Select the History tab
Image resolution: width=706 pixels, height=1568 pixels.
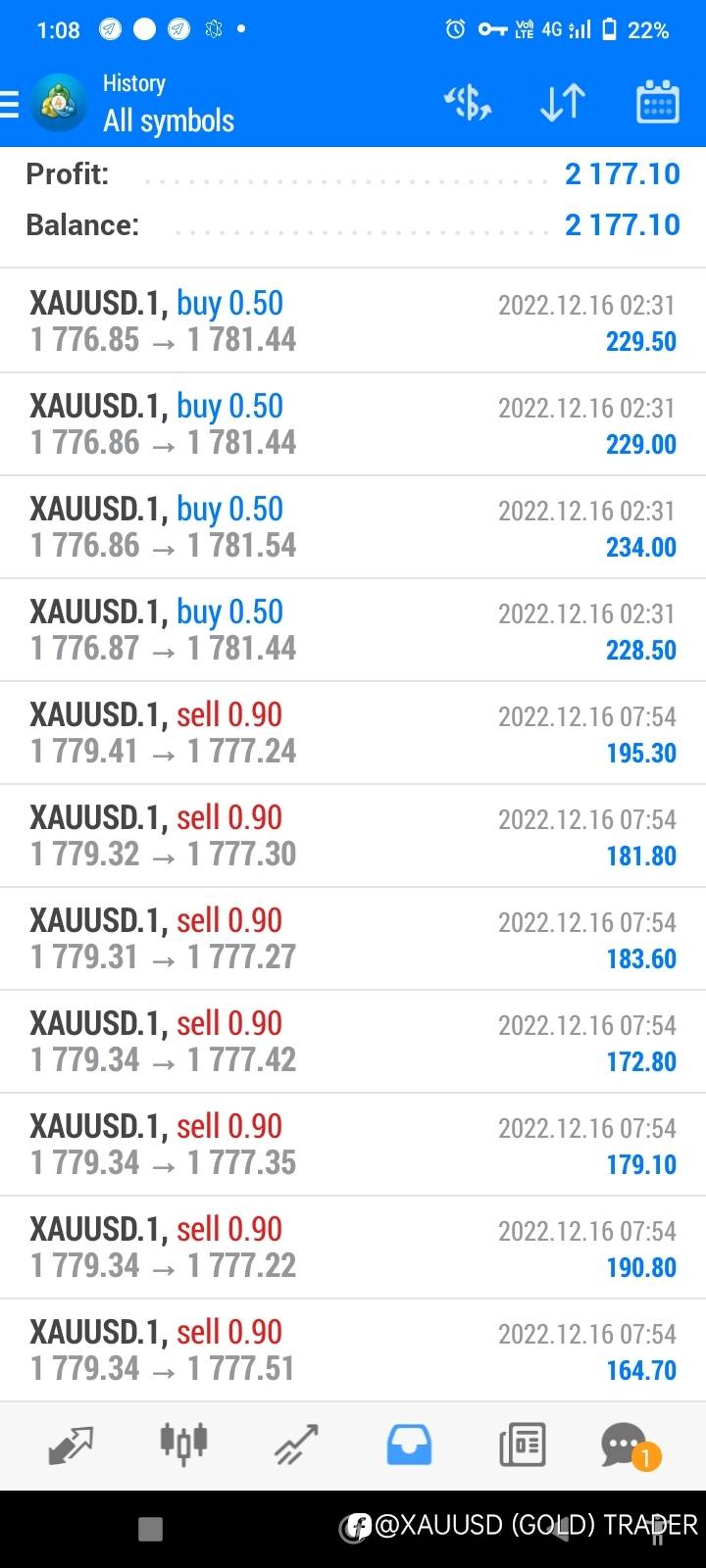pos(409,1445)
